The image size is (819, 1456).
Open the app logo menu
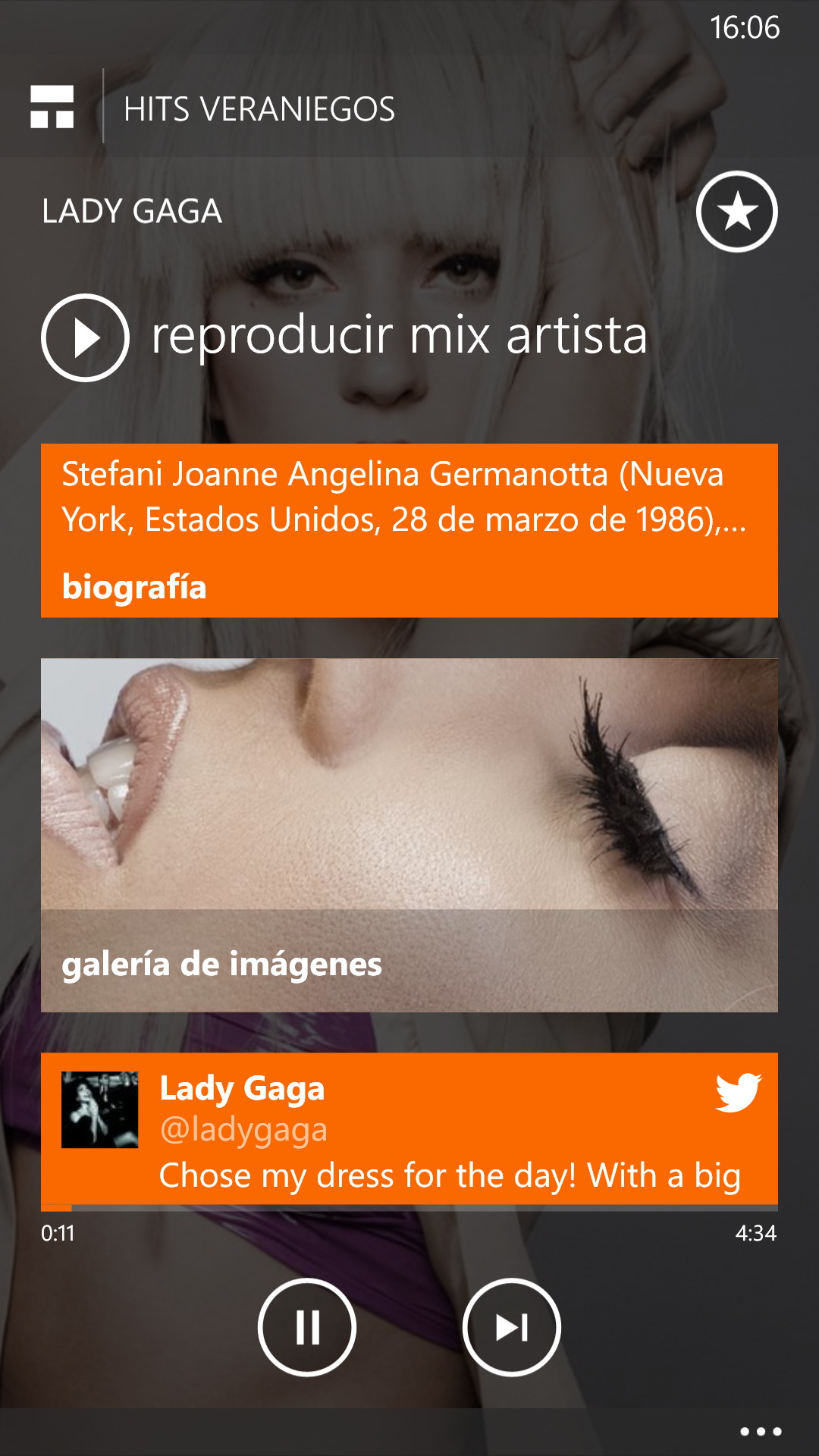pyautogui.click(x=52, y=107)
